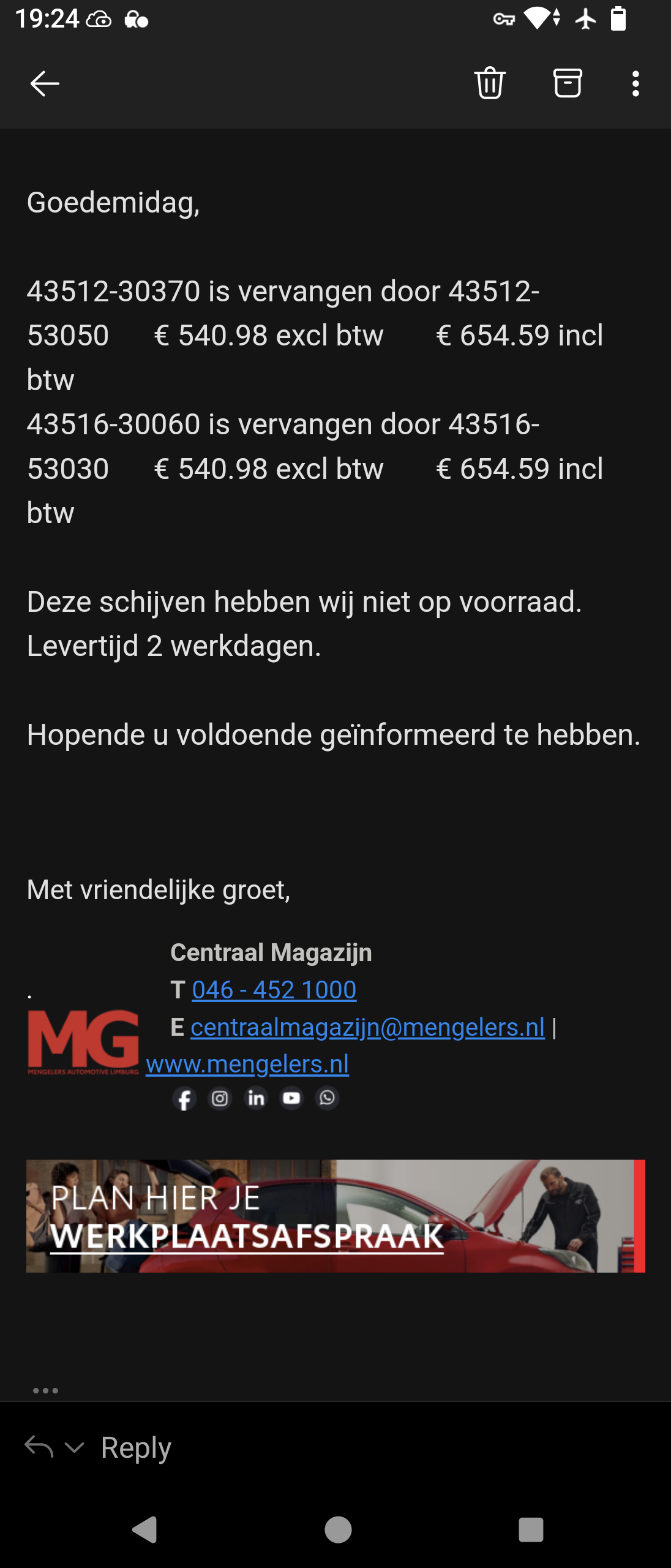Delete this email
Image resolution: width=671 pixels, height=1568 pixels.
coord(490,83)
